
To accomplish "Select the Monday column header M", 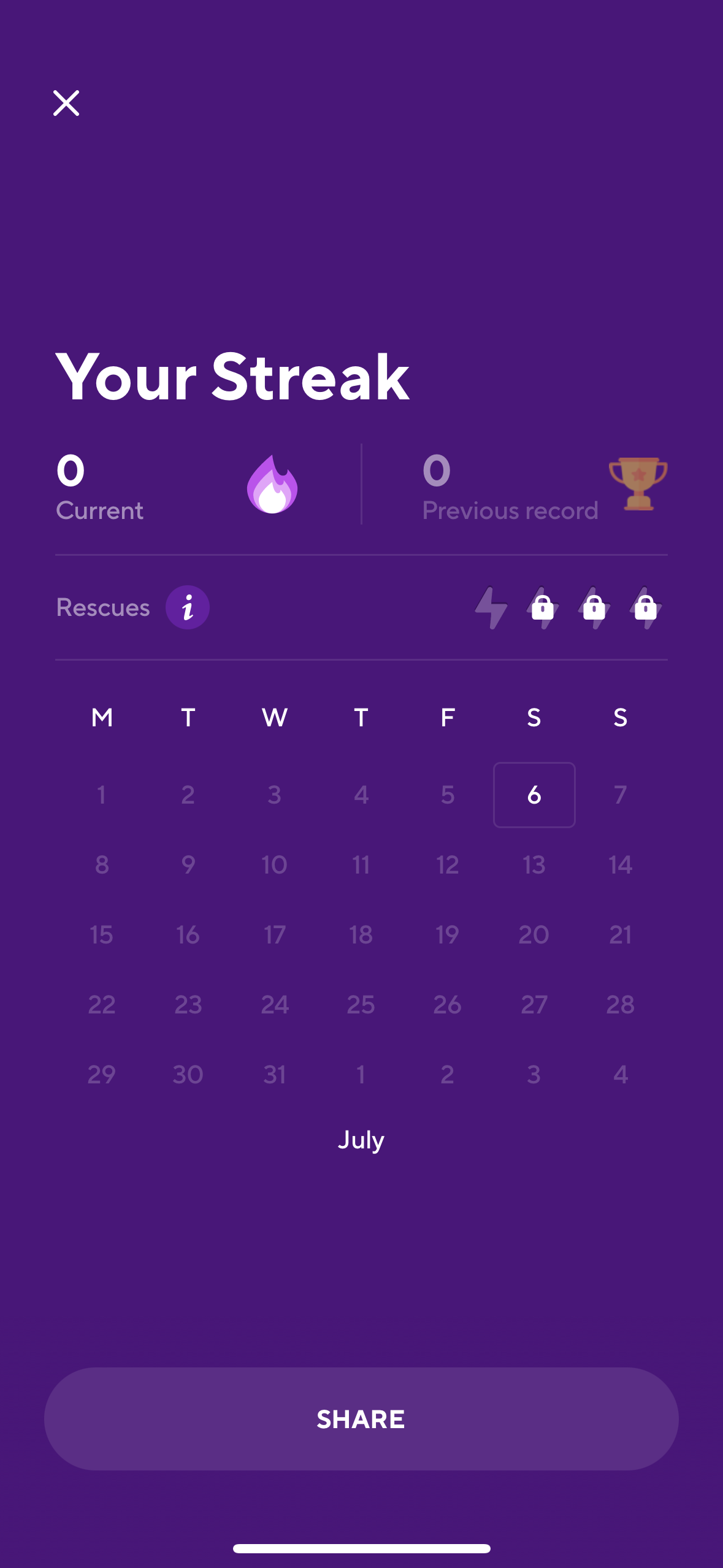I will (102, 717).
